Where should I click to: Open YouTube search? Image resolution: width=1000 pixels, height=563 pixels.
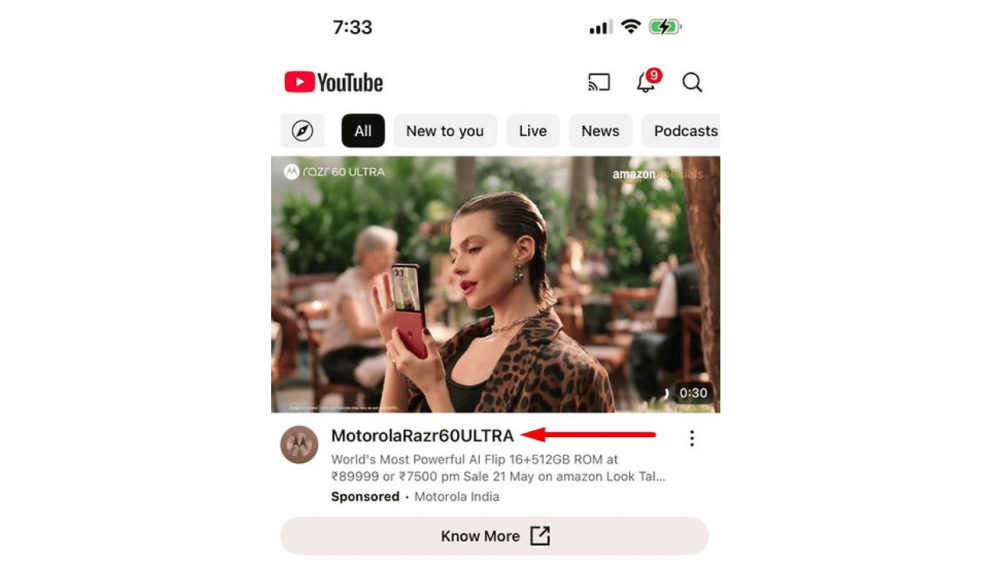[692, 82]
